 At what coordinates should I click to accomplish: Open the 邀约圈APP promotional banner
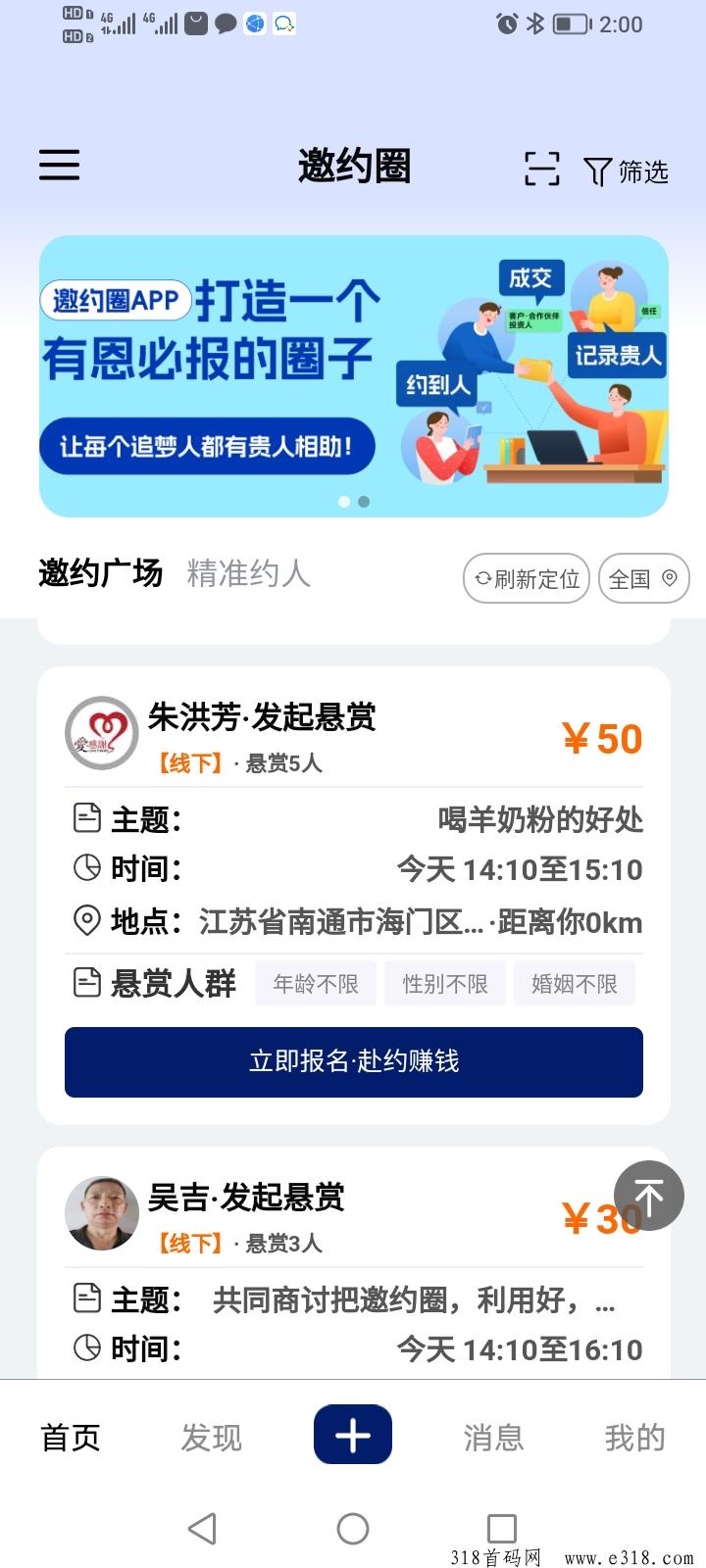(x=353, y=375)
